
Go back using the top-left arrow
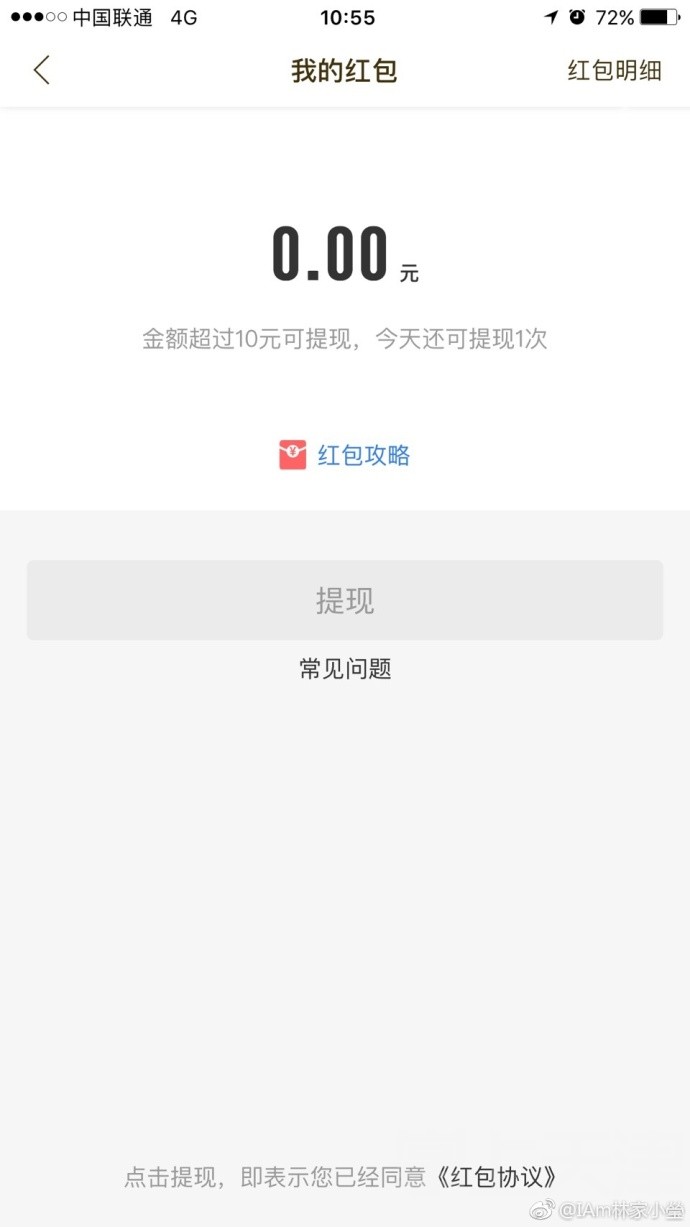tap(41, 70)
